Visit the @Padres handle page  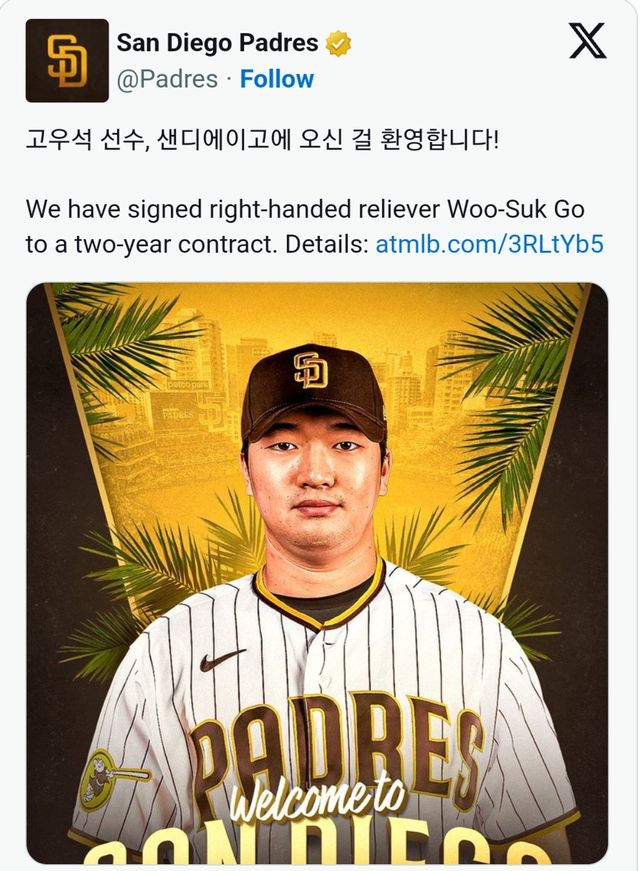[167, 79]
